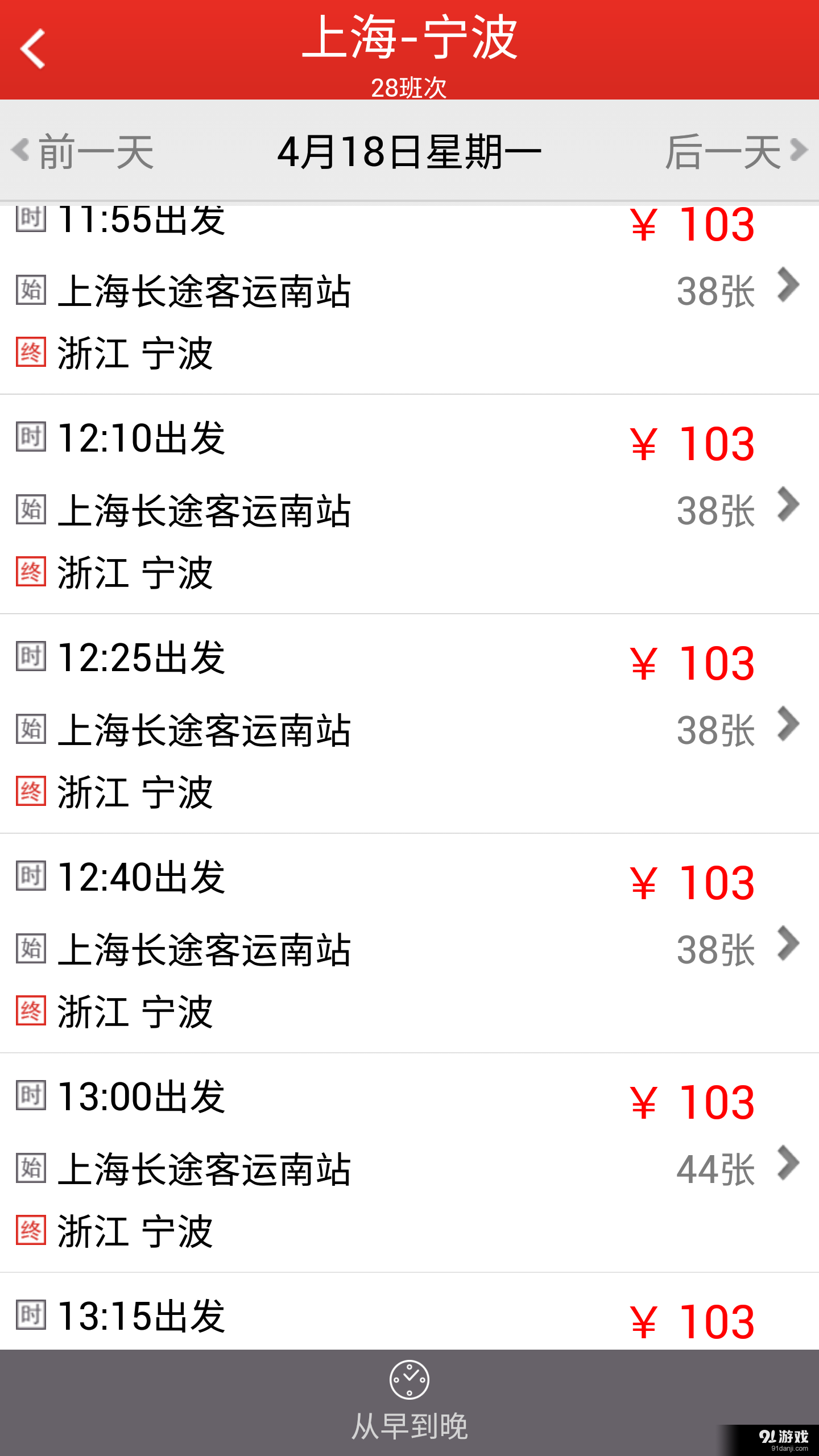Viewport: 819px width, 1456px height.
Task: Select the date label 4月18日星期一
Action: 409,151
